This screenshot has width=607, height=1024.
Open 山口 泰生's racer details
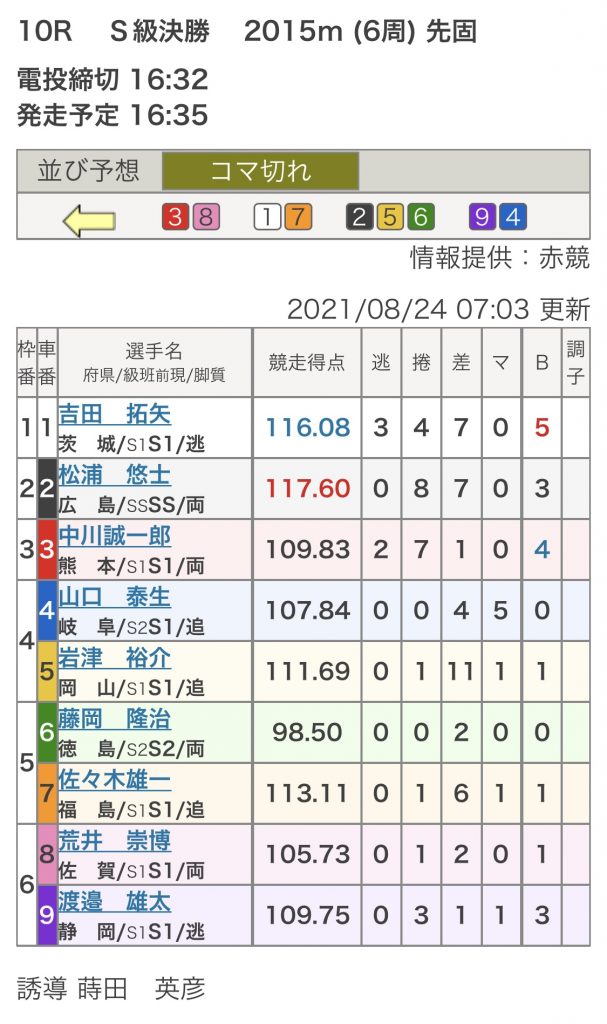[x=114, y=597]
